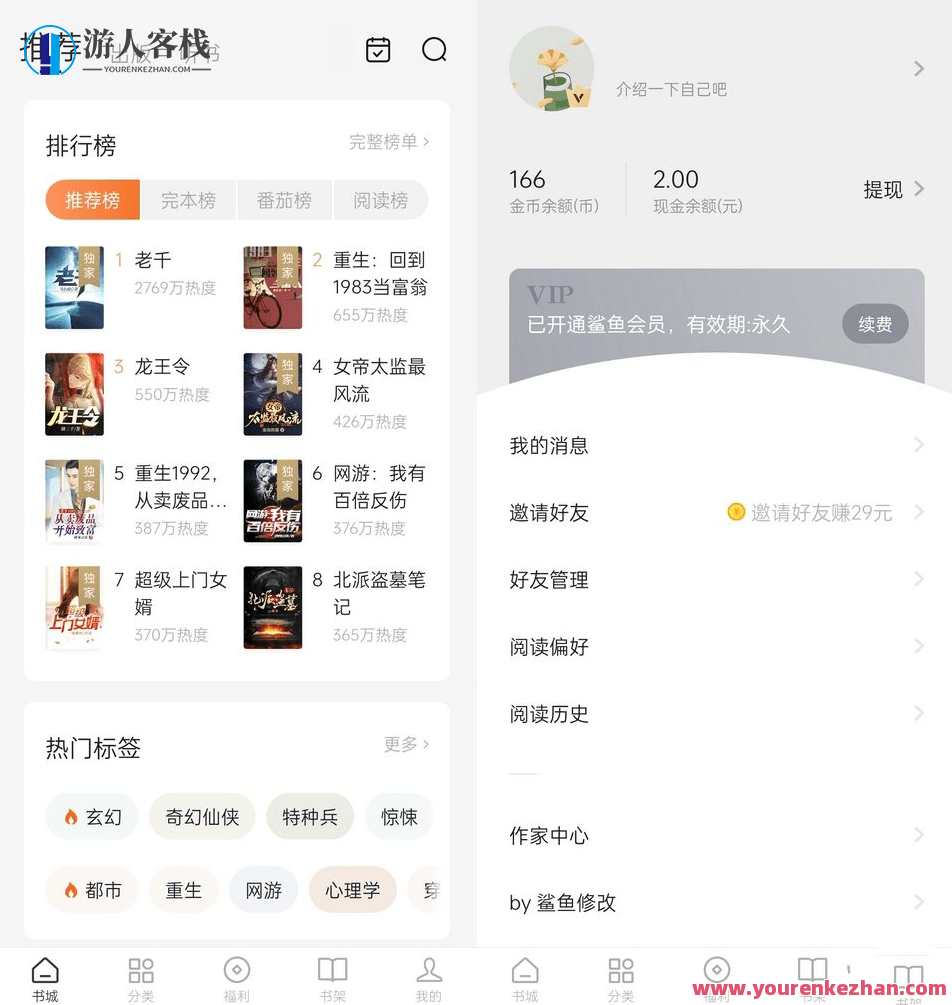The image size is (952, 1005).
Task: Open the sign-in calendar icon at top
Action: point(377,49)
